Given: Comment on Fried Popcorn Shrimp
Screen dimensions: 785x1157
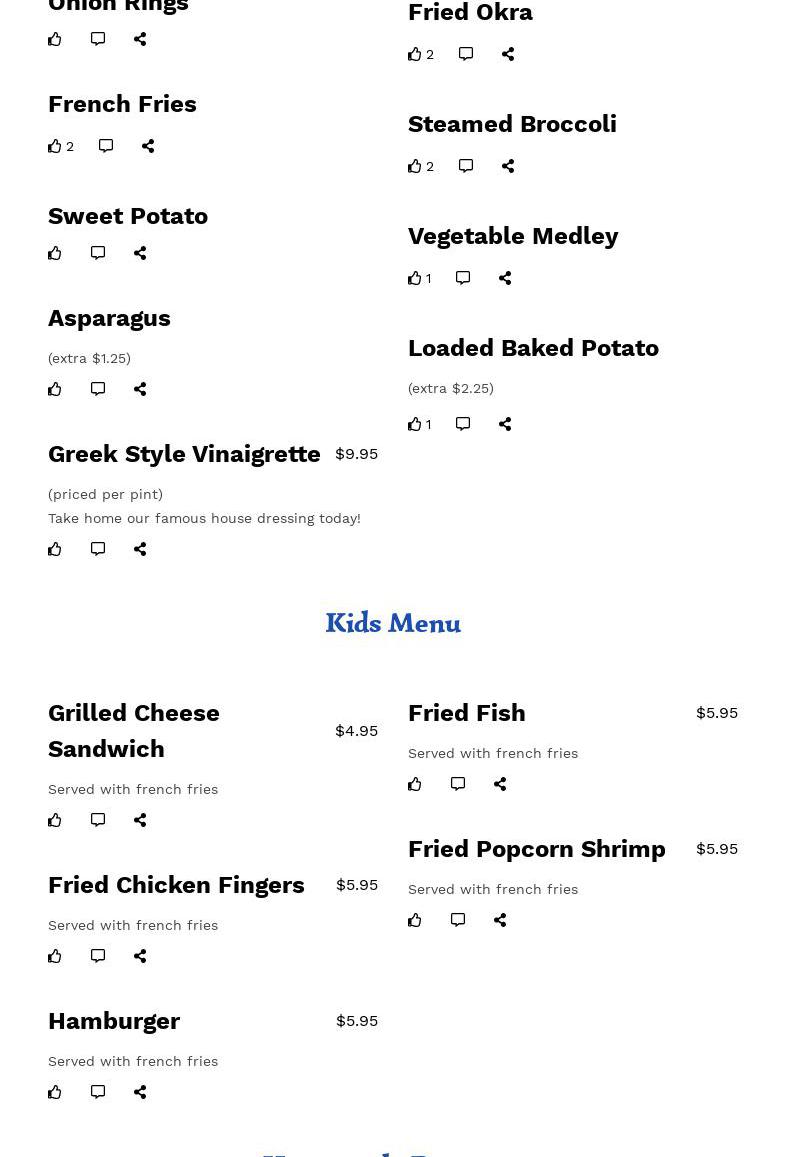Looking at the screenshot, I should [x=458, y=920].
